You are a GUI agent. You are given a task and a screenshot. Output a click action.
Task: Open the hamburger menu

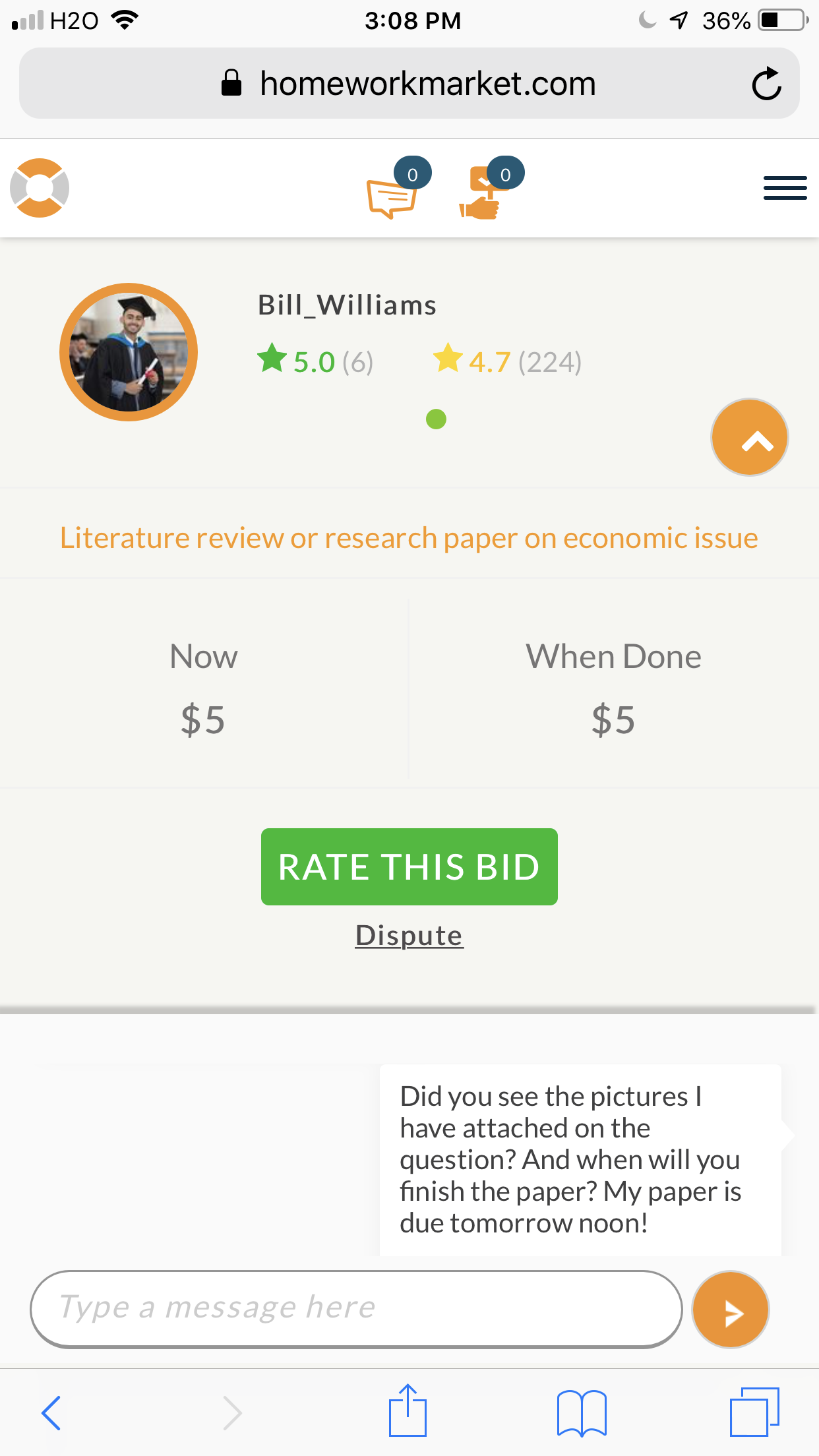tap(785, 188)
